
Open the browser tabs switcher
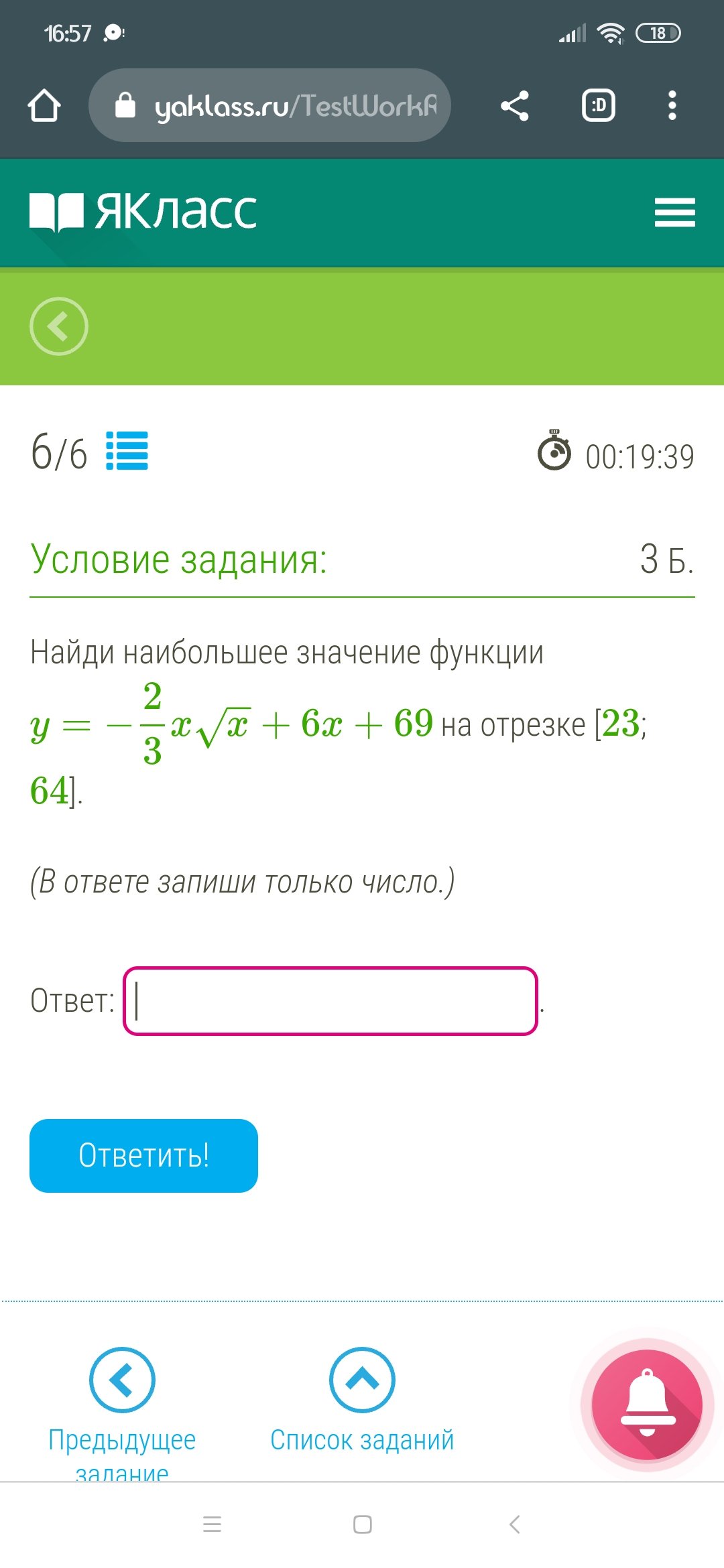599,105
